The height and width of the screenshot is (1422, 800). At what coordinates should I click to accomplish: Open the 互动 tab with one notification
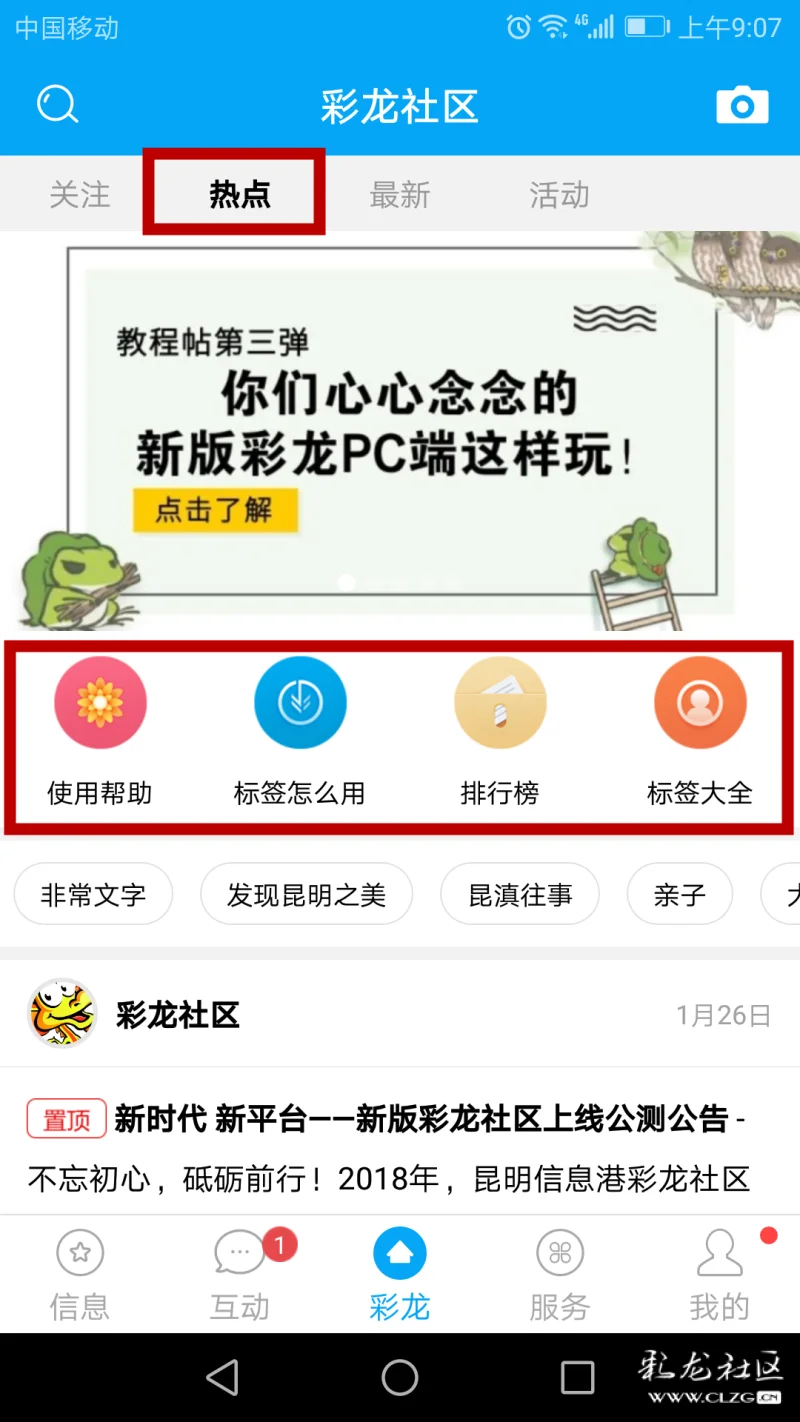[x=240, y=1275]
